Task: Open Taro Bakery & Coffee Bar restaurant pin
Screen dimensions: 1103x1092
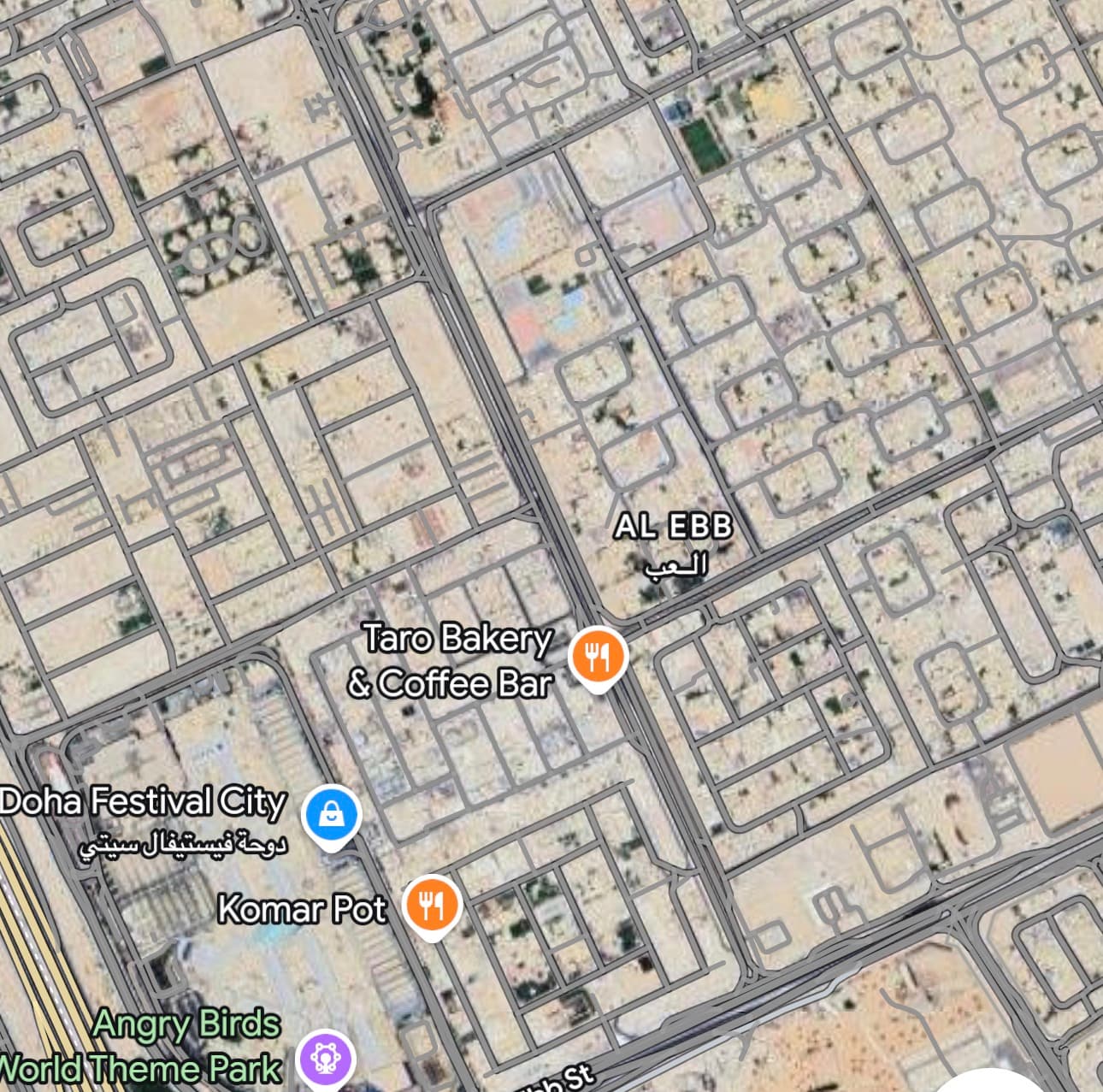Action: coord(599,658)
